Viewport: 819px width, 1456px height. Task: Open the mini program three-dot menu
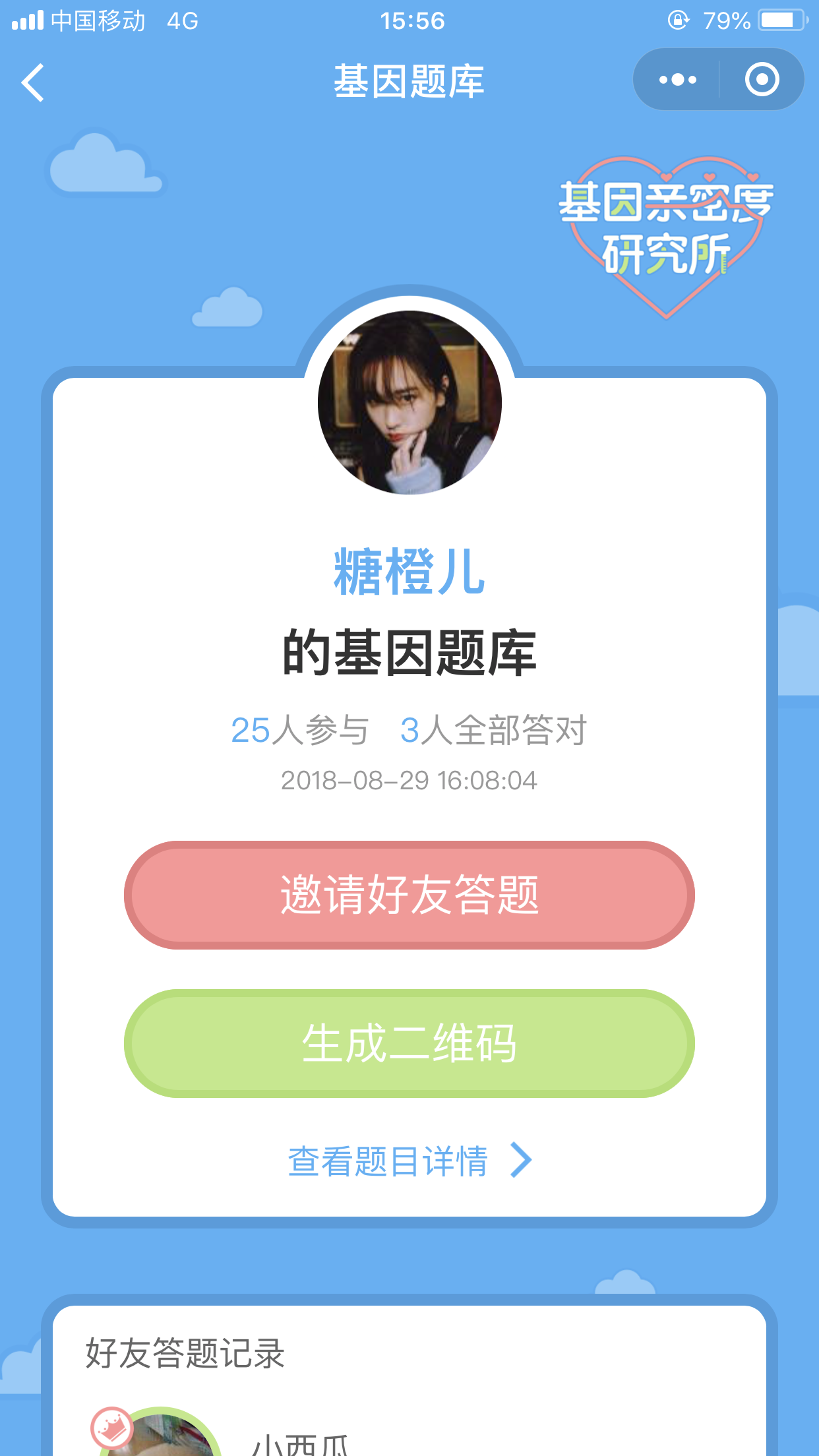[x=677, y=80]
